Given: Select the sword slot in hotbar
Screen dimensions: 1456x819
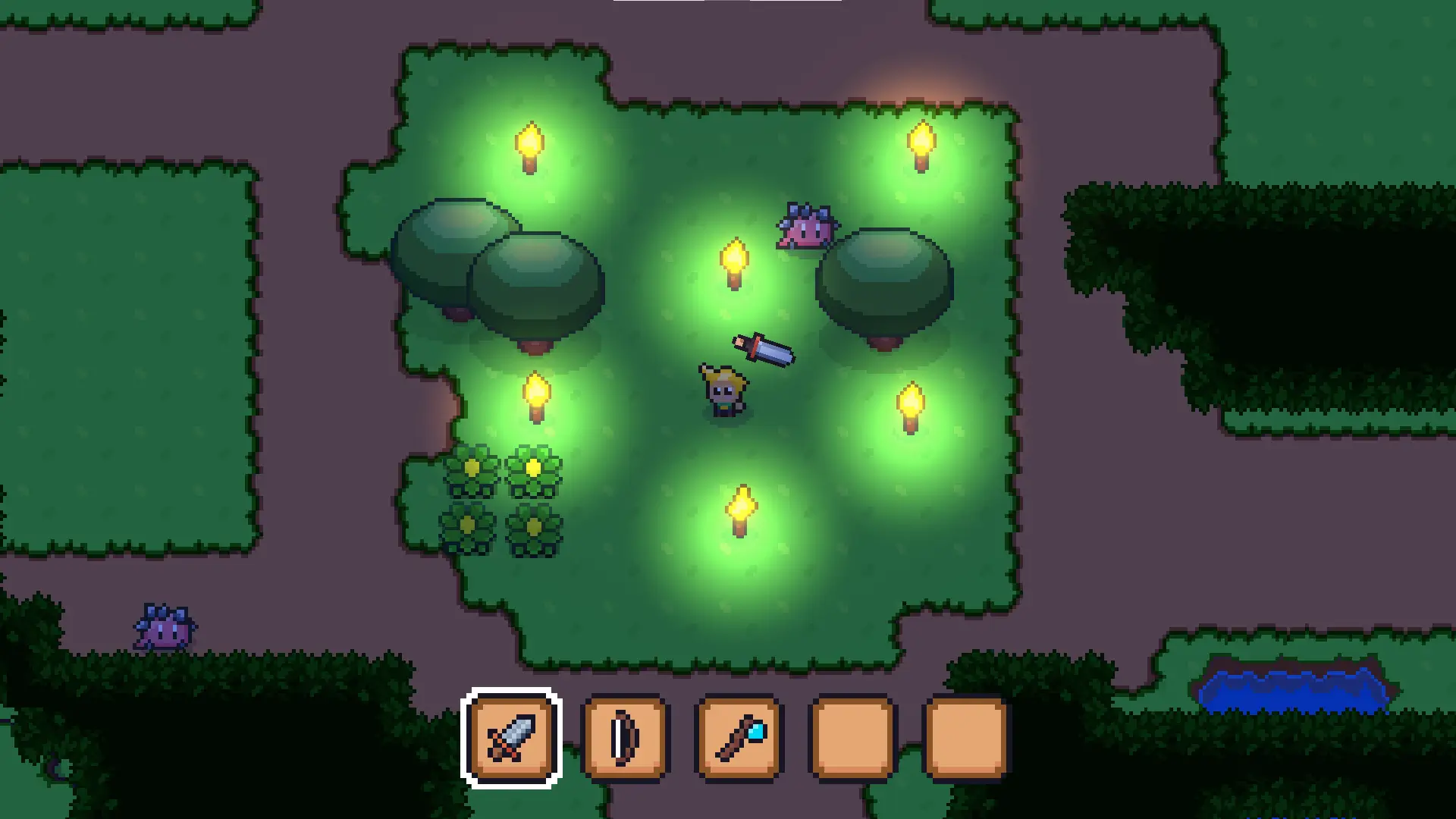Looking at the screenshot, I should click(510, 738).
